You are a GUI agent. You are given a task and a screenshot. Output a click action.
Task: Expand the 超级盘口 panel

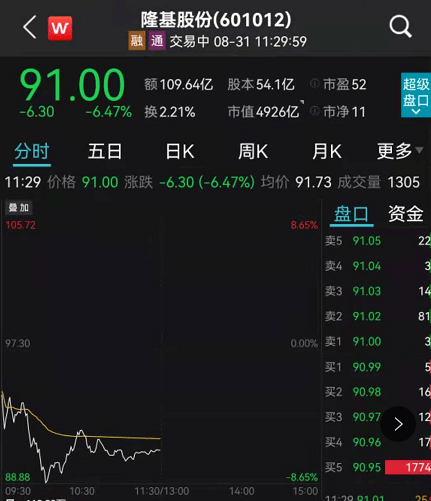pyautogui.click(x=416, y=95)
